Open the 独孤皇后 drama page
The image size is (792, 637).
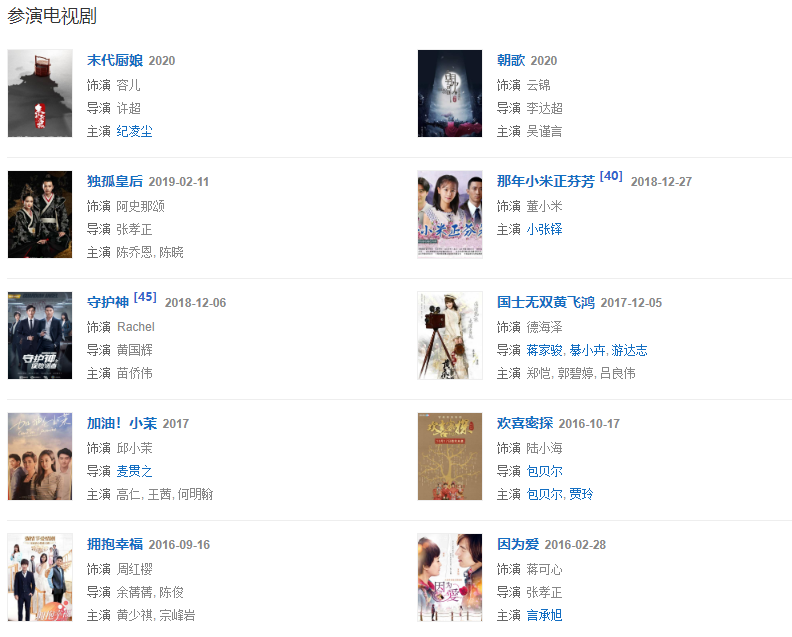pyautogui.click(x=114, y=181)
